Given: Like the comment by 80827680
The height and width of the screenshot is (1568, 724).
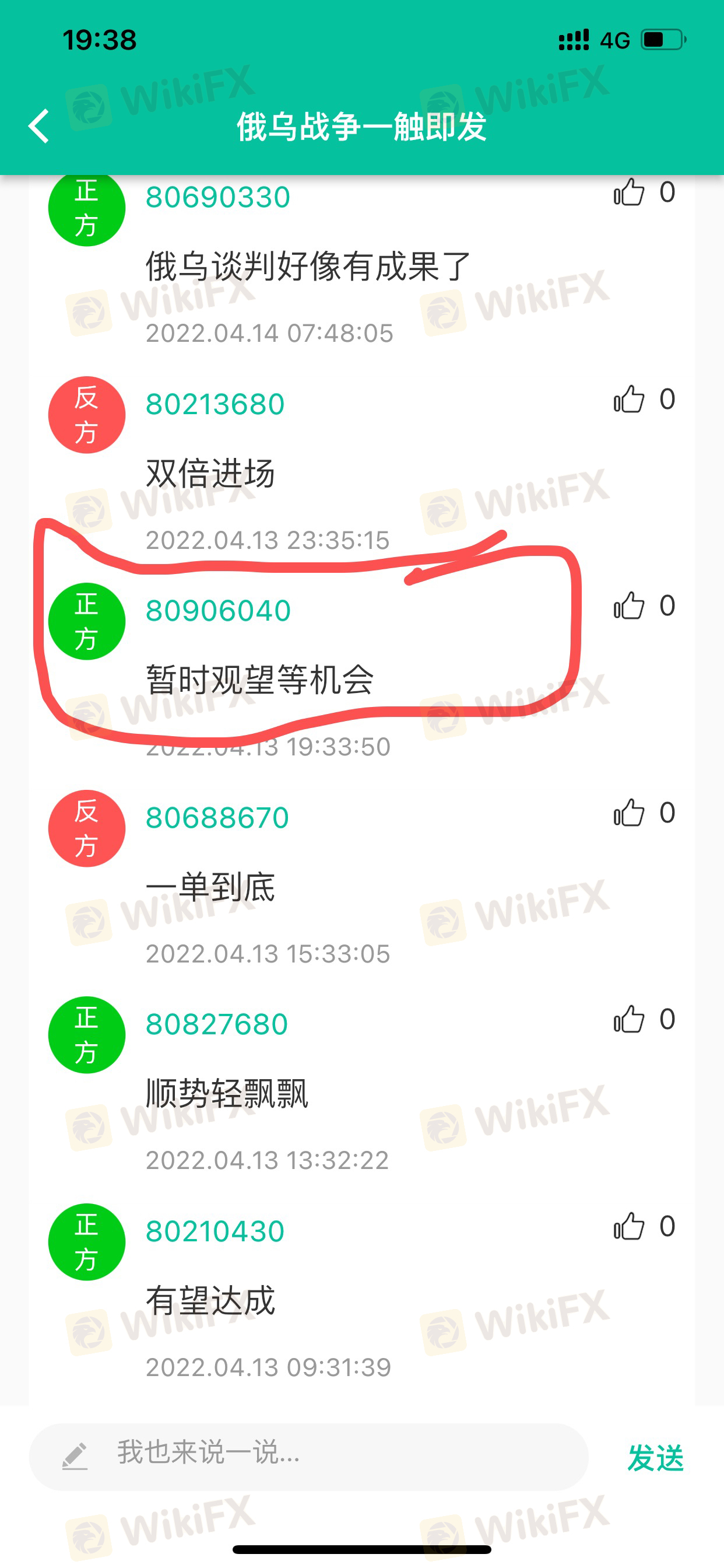Looking at the screenshot, I should tap(628, 1019).
